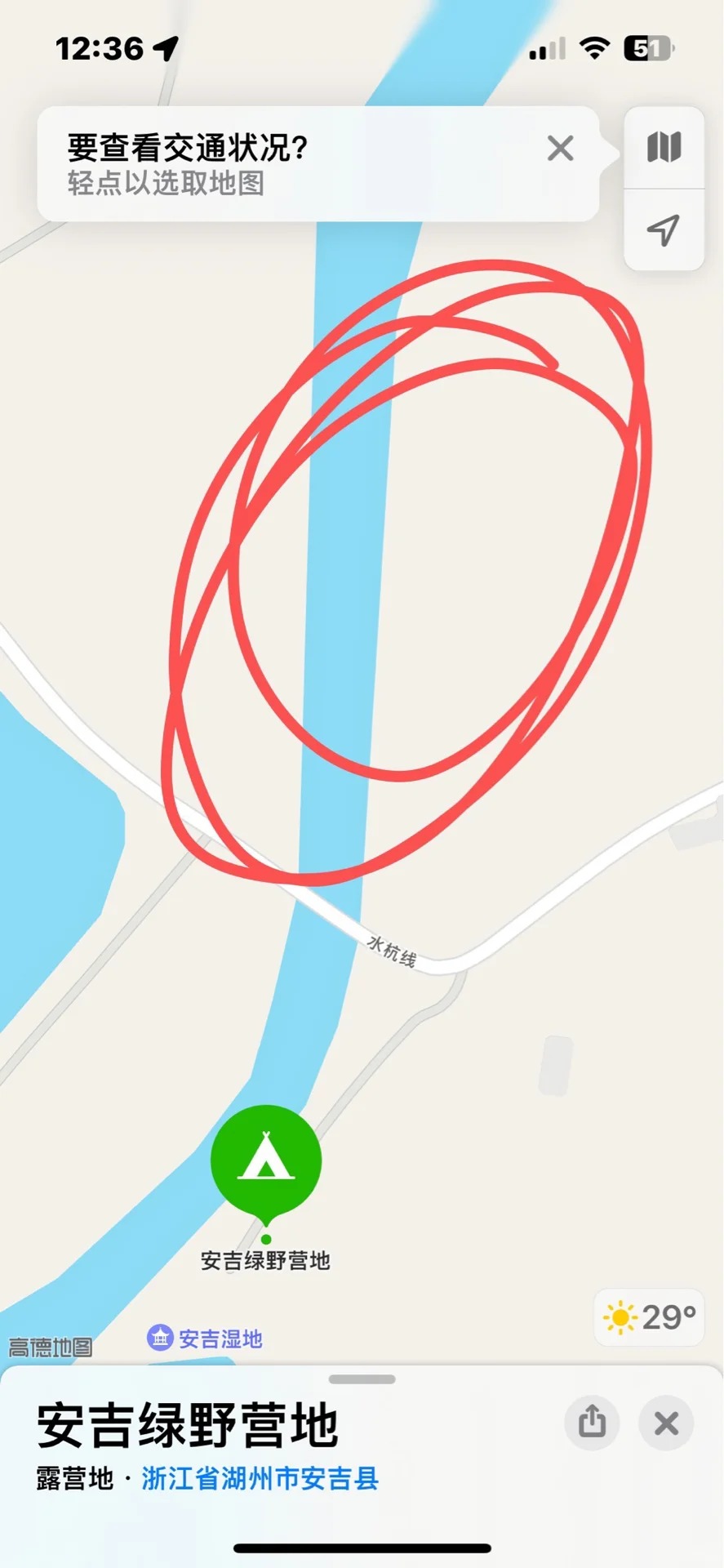Expand the place card using its handle
The height and width of the screenshot is (1568, 724).
(362, 1379)
